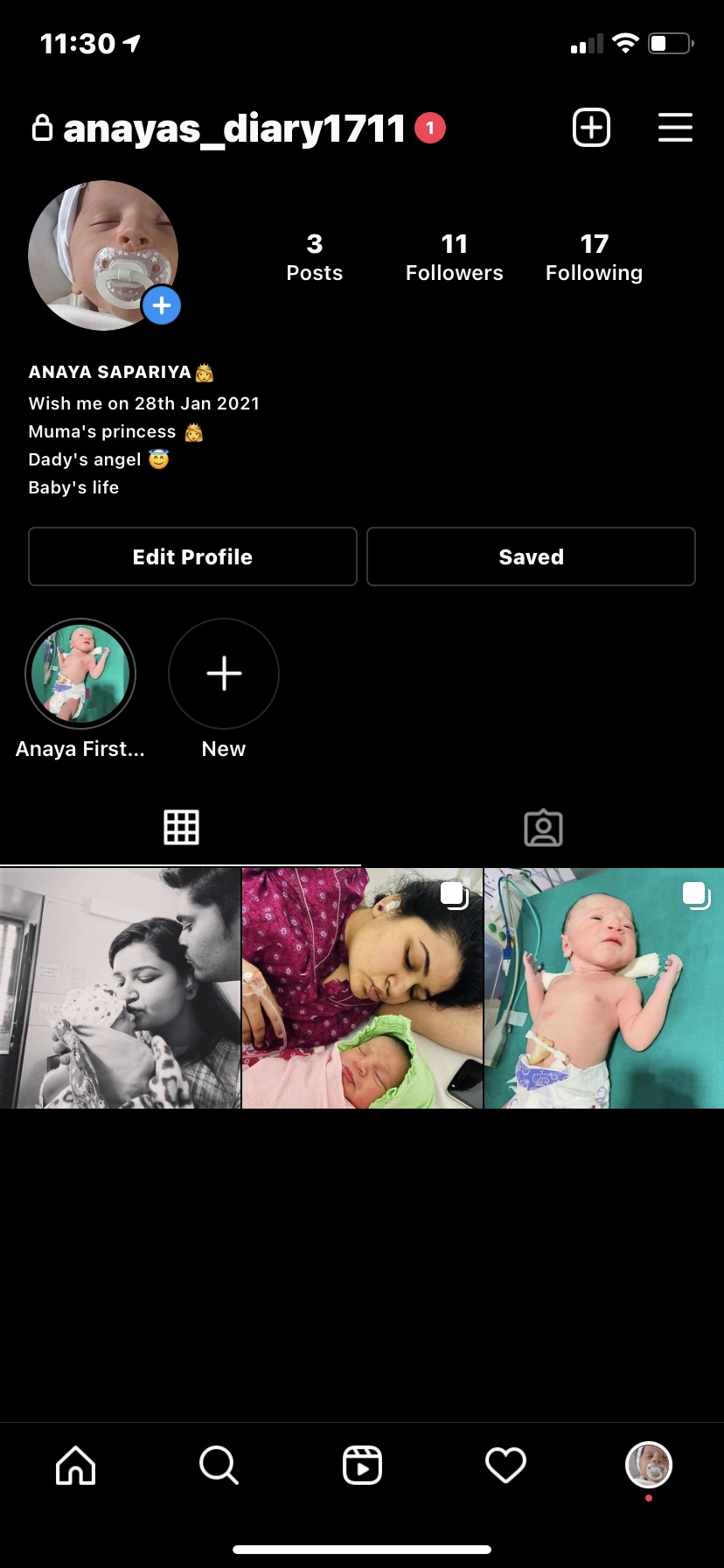The width and height of the screenshot is (724, 1568).
Task: Open the newborn on green sheet post
Action: (x=604, y=988)
